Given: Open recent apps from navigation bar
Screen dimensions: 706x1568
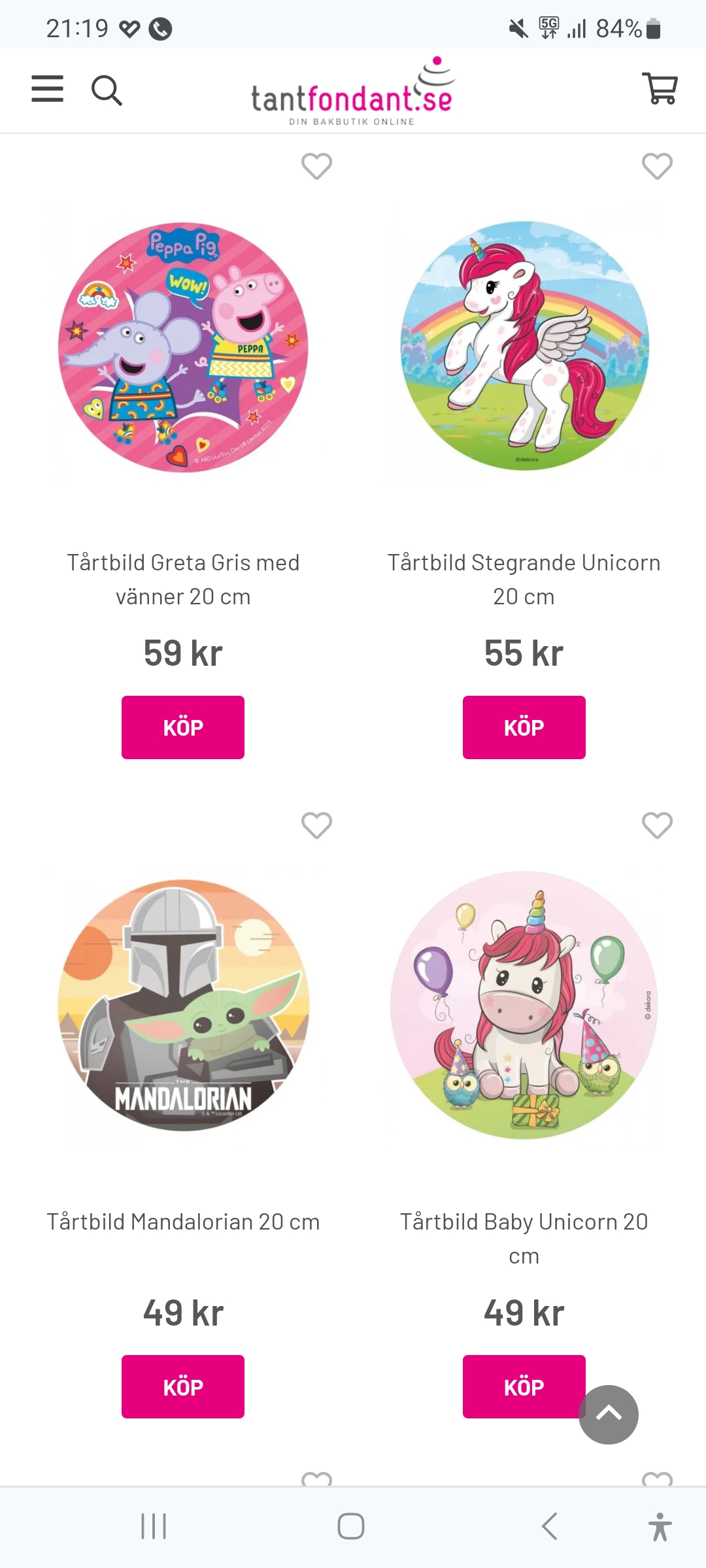Looking at the screenshot, I should pyautogui.click(x=154, y=1526).
